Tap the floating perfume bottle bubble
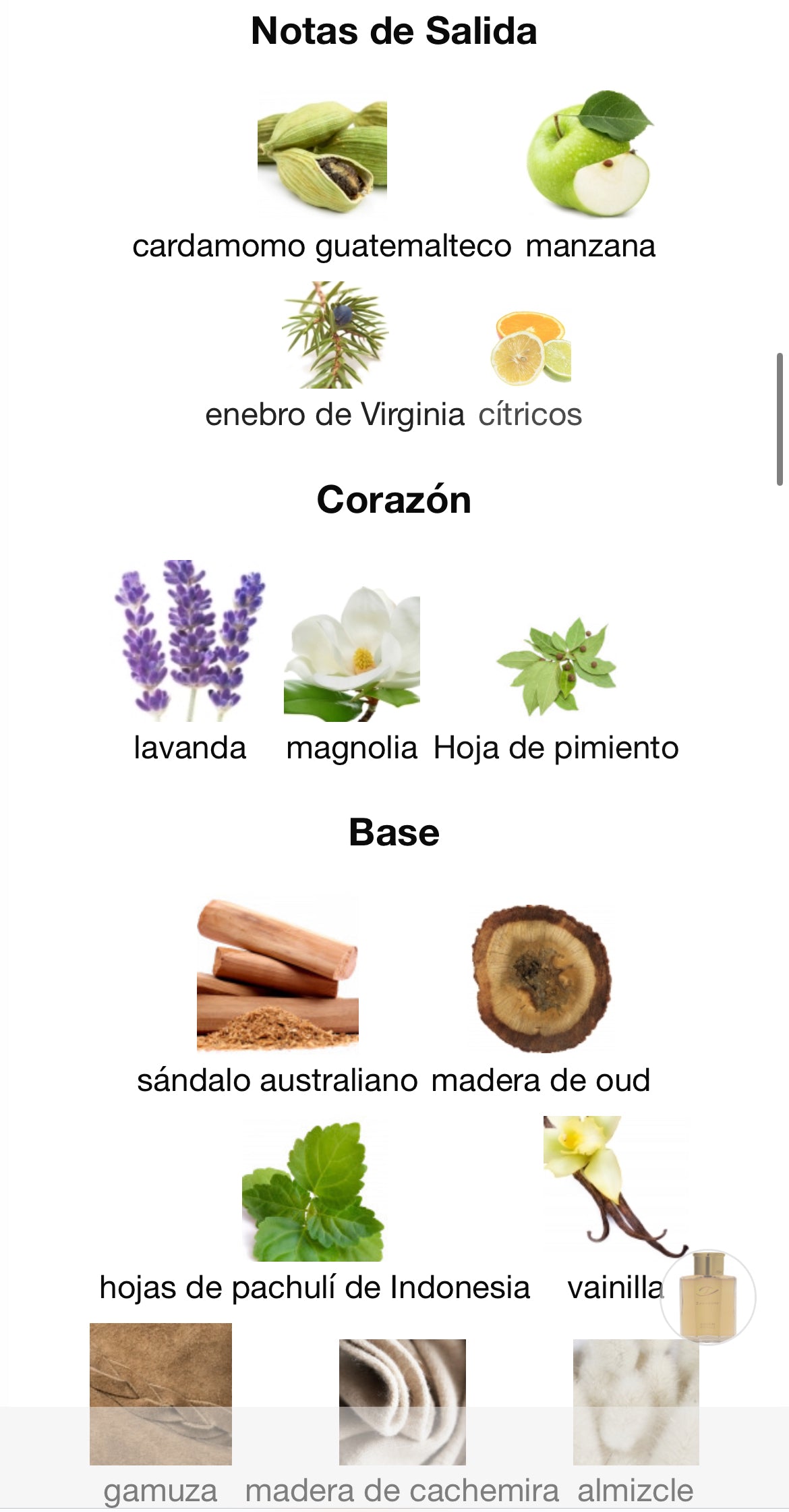789x1512 pixels. 707,1296
